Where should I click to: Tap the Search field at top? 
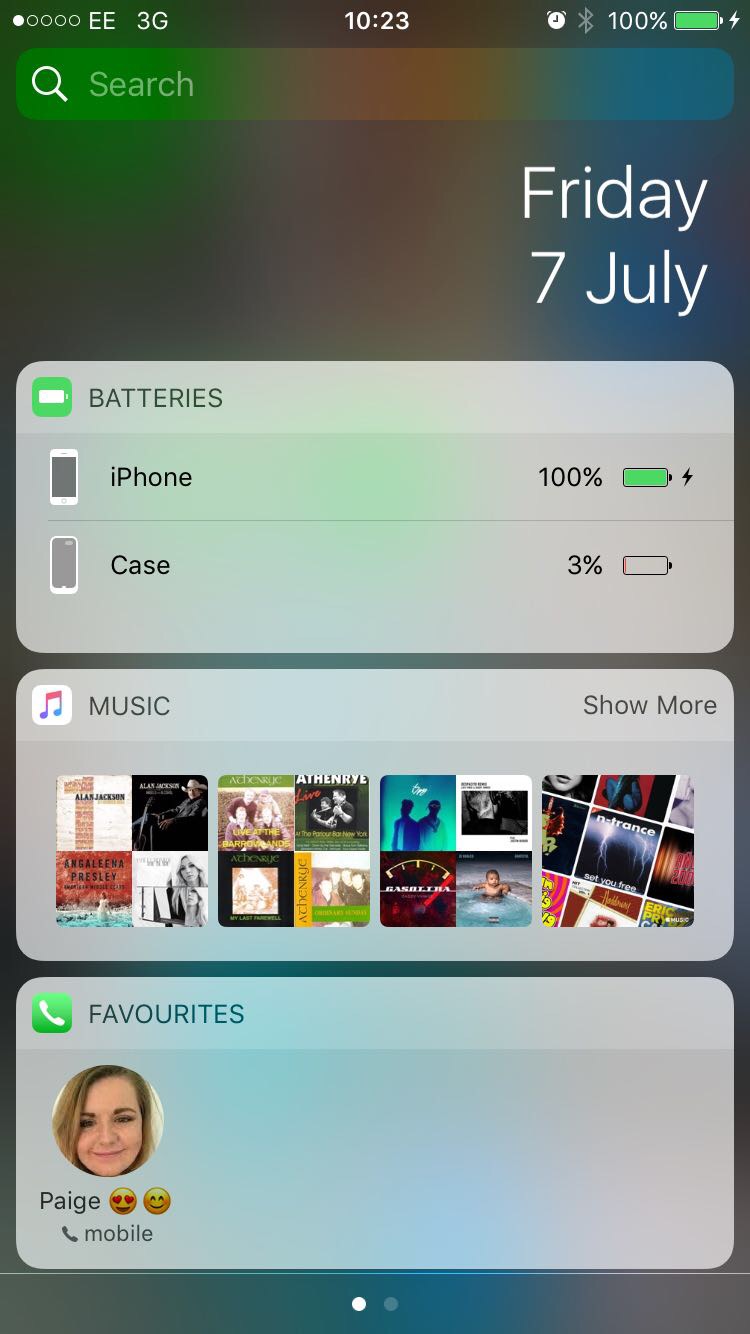point(375,84)
